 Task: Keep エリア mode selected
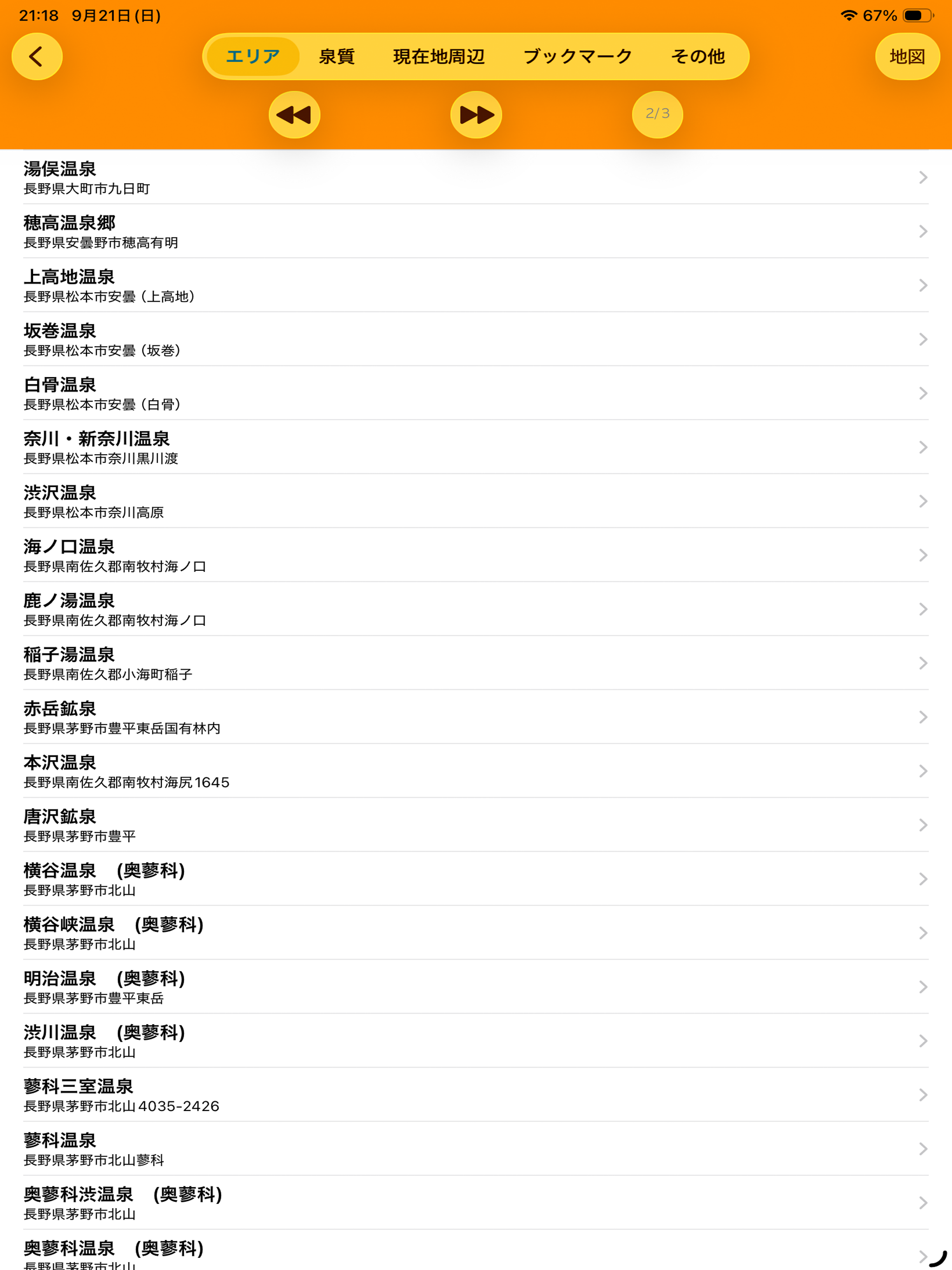click(x=251, y=56)
